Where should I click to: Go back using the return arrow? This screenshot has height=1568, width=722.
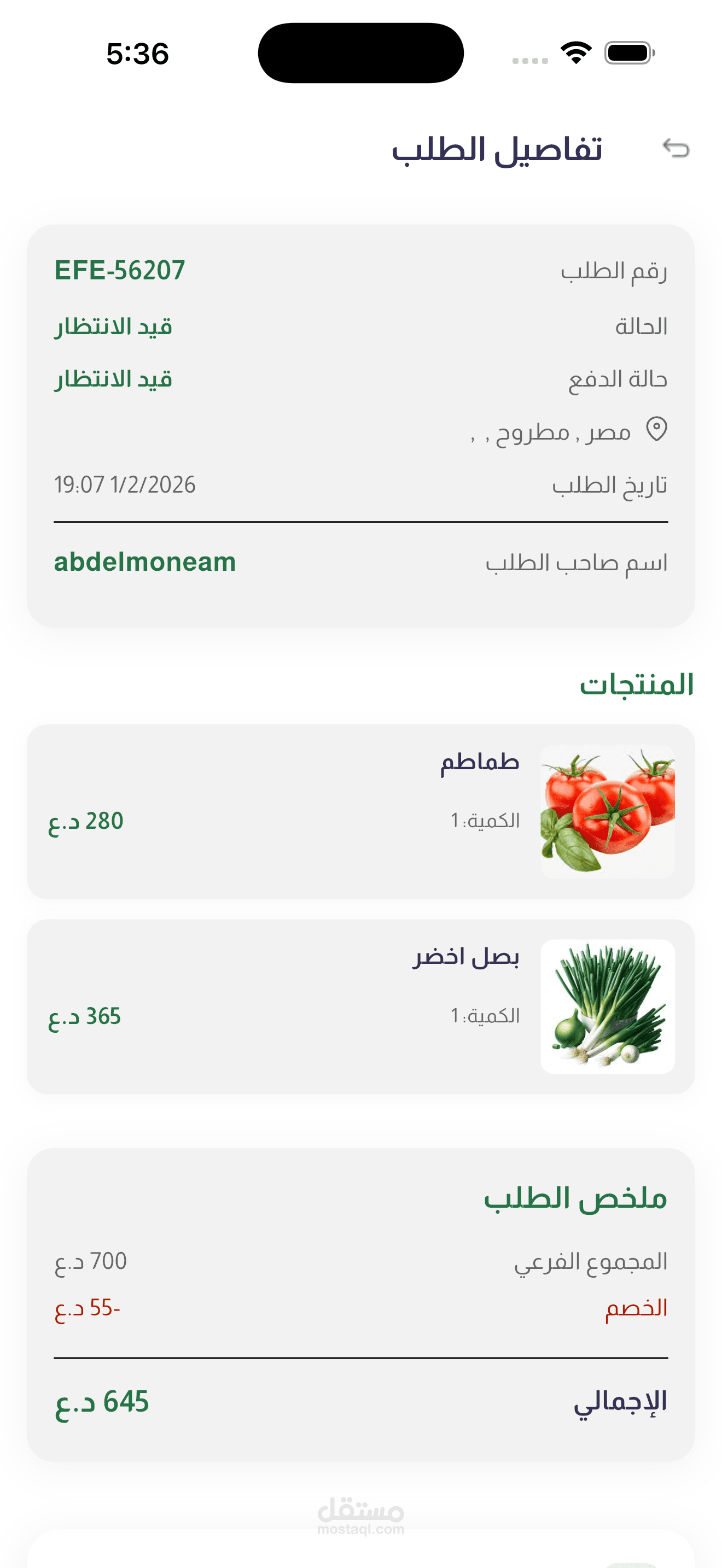coord(676,148)
